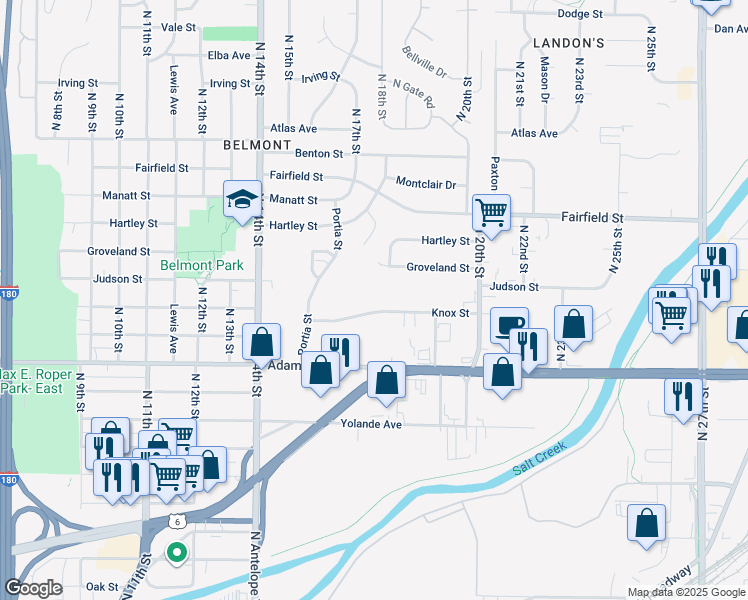Tap the shopping bag marker above Yolande Ave
Screen dimensions: 748x600
click(x=386, y=381)
